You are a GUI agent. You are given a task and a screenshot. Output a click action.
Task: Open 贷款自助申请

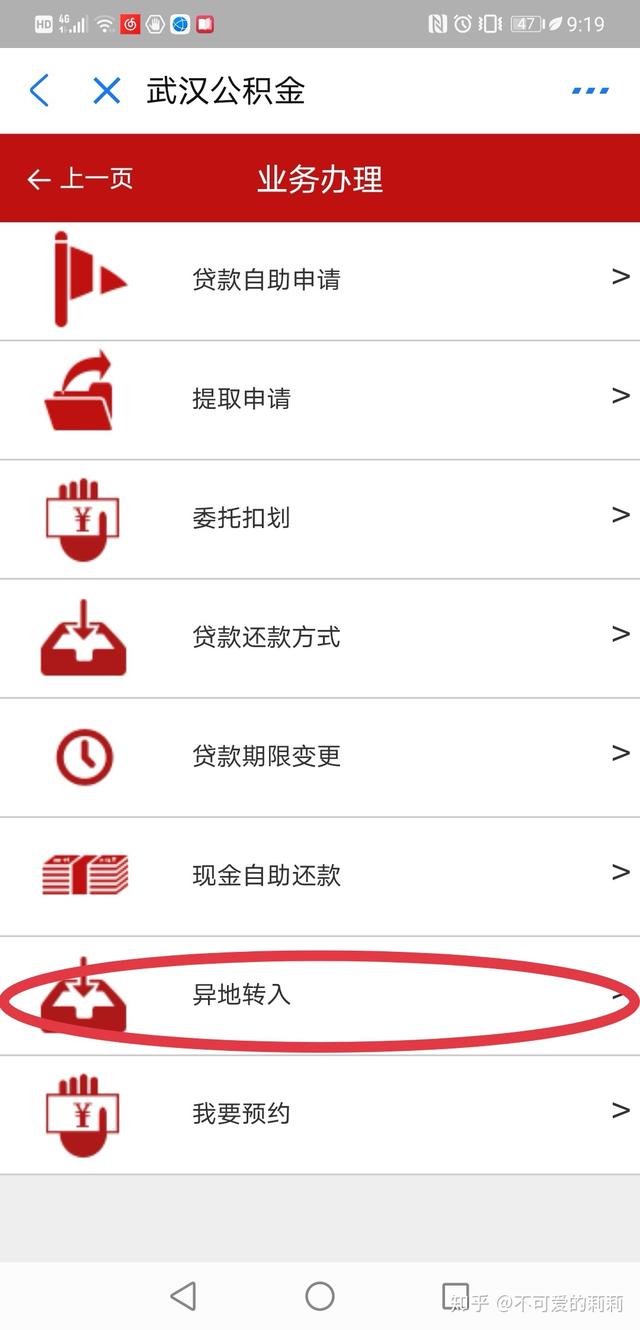point(320,280)
